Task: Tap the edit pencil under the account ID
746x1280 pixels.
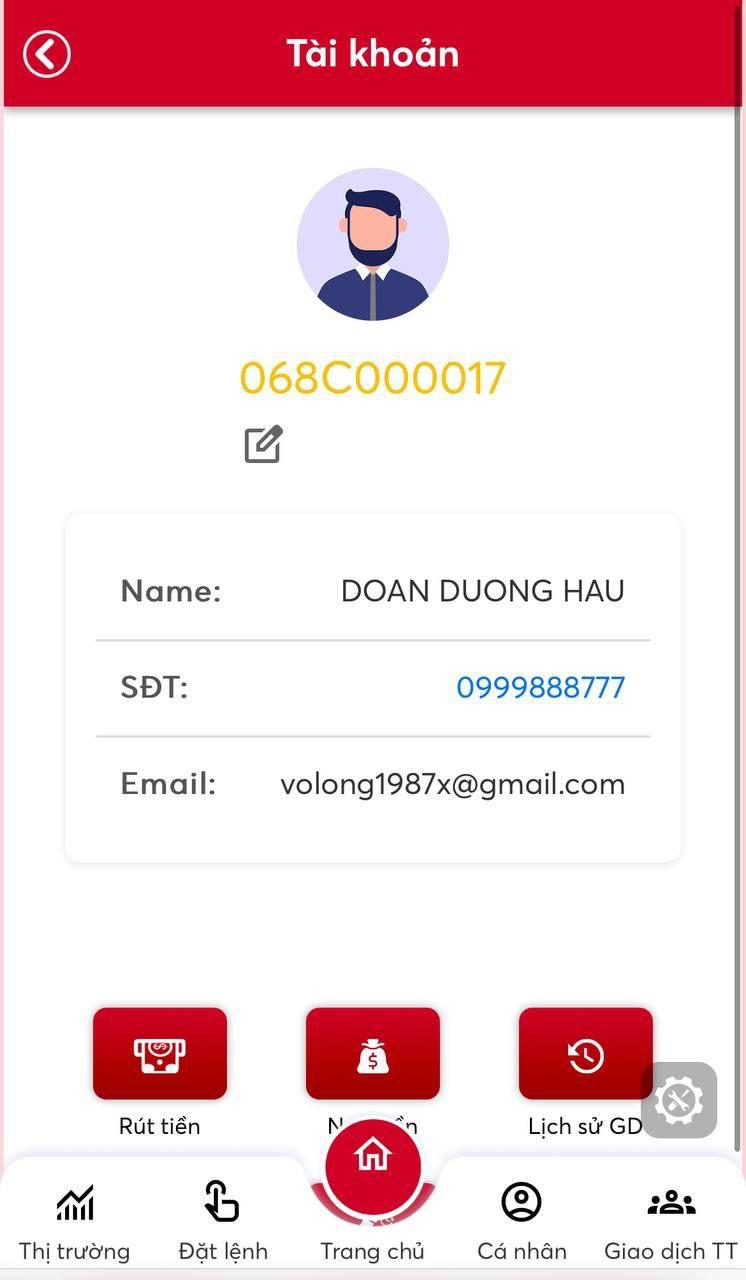Action: pyautogui.click(x=264, y=444)
